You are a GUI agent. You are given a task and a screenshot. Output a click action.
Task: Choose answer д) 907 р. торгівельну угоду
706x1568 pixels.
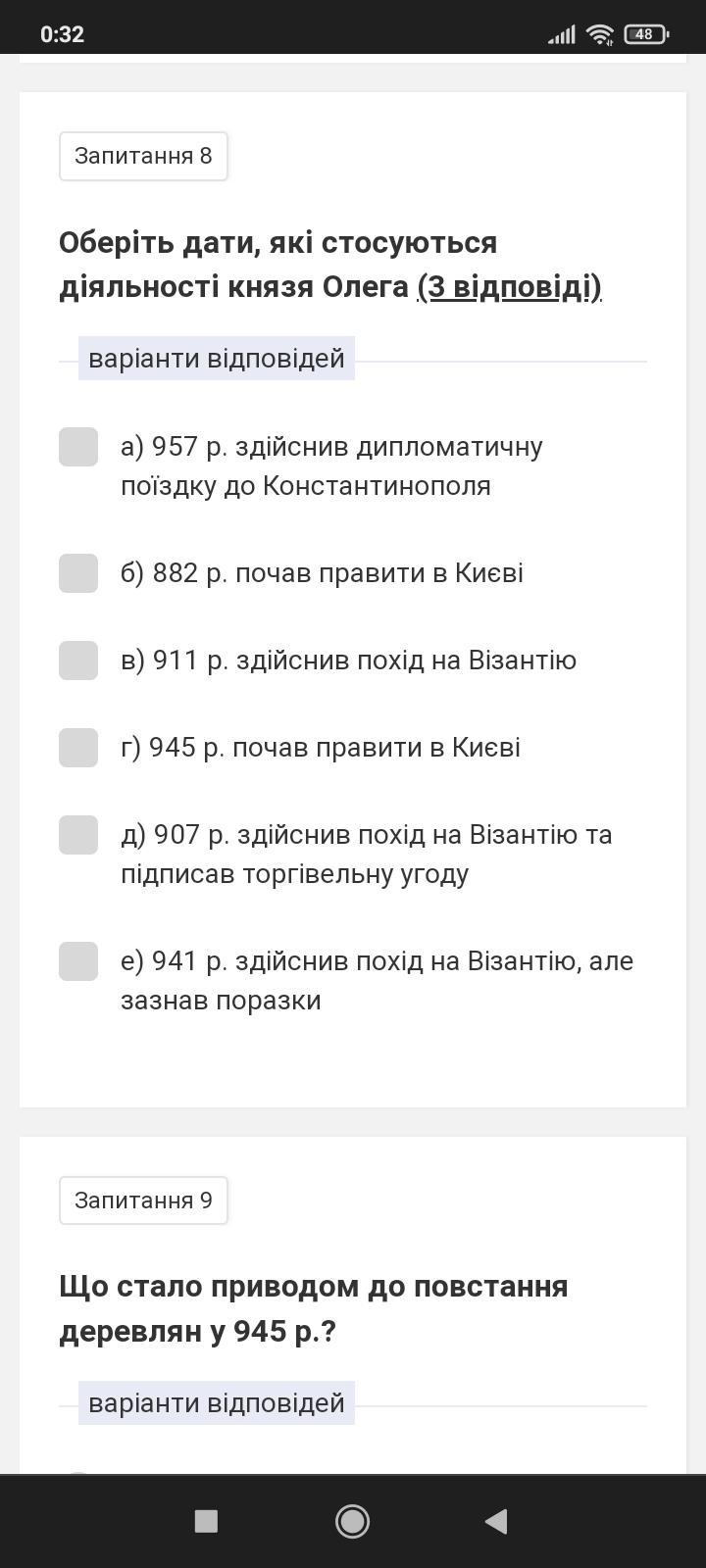click(x=78, y=835)
